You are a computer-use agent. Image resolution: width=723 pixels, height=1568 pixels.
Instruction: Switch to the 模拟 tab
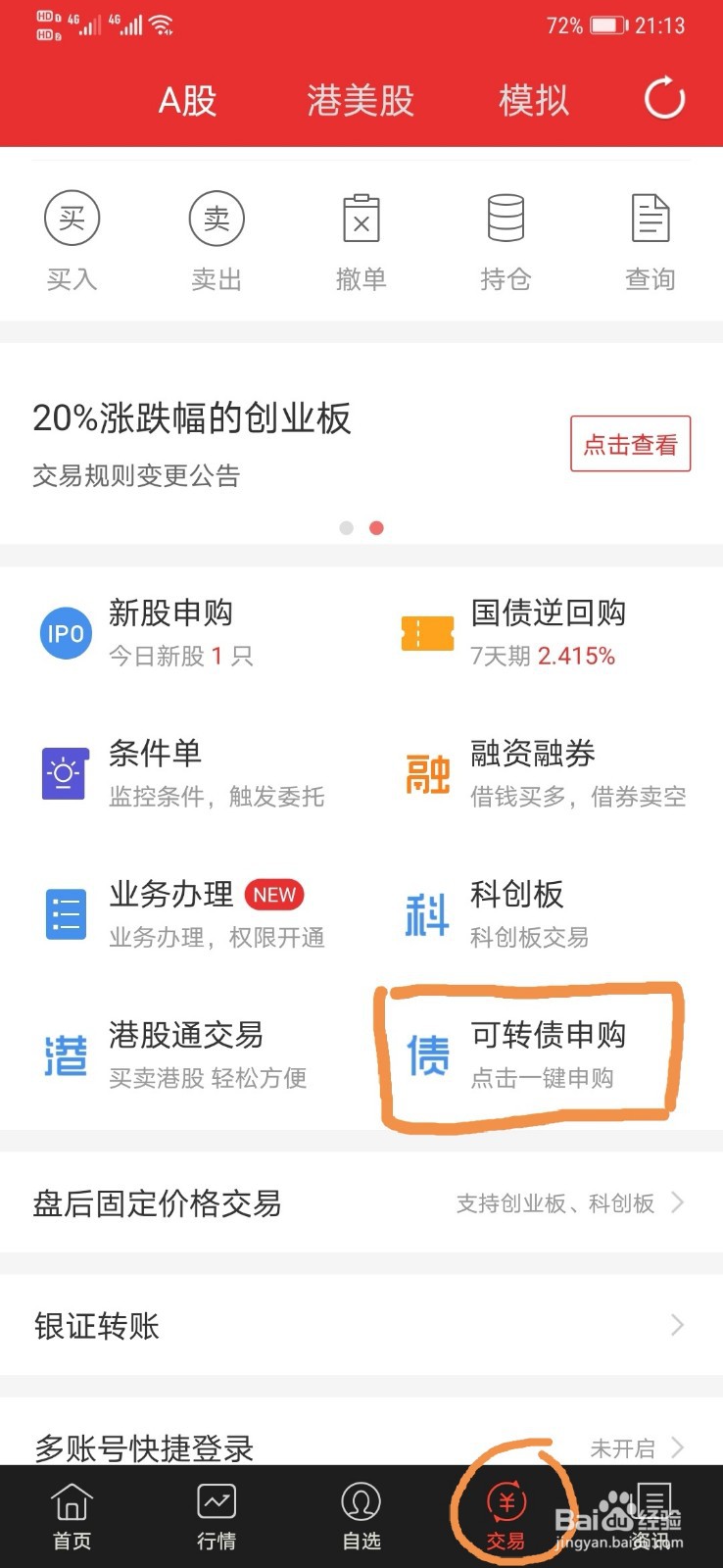tap(534, 100)
